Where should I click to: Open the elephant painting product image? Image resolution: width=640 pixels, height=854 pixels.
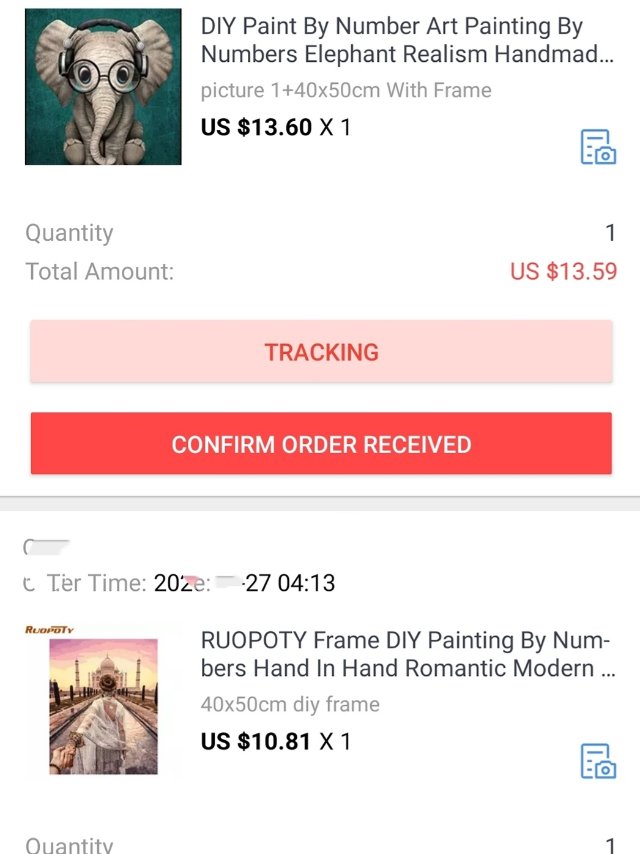103,87
